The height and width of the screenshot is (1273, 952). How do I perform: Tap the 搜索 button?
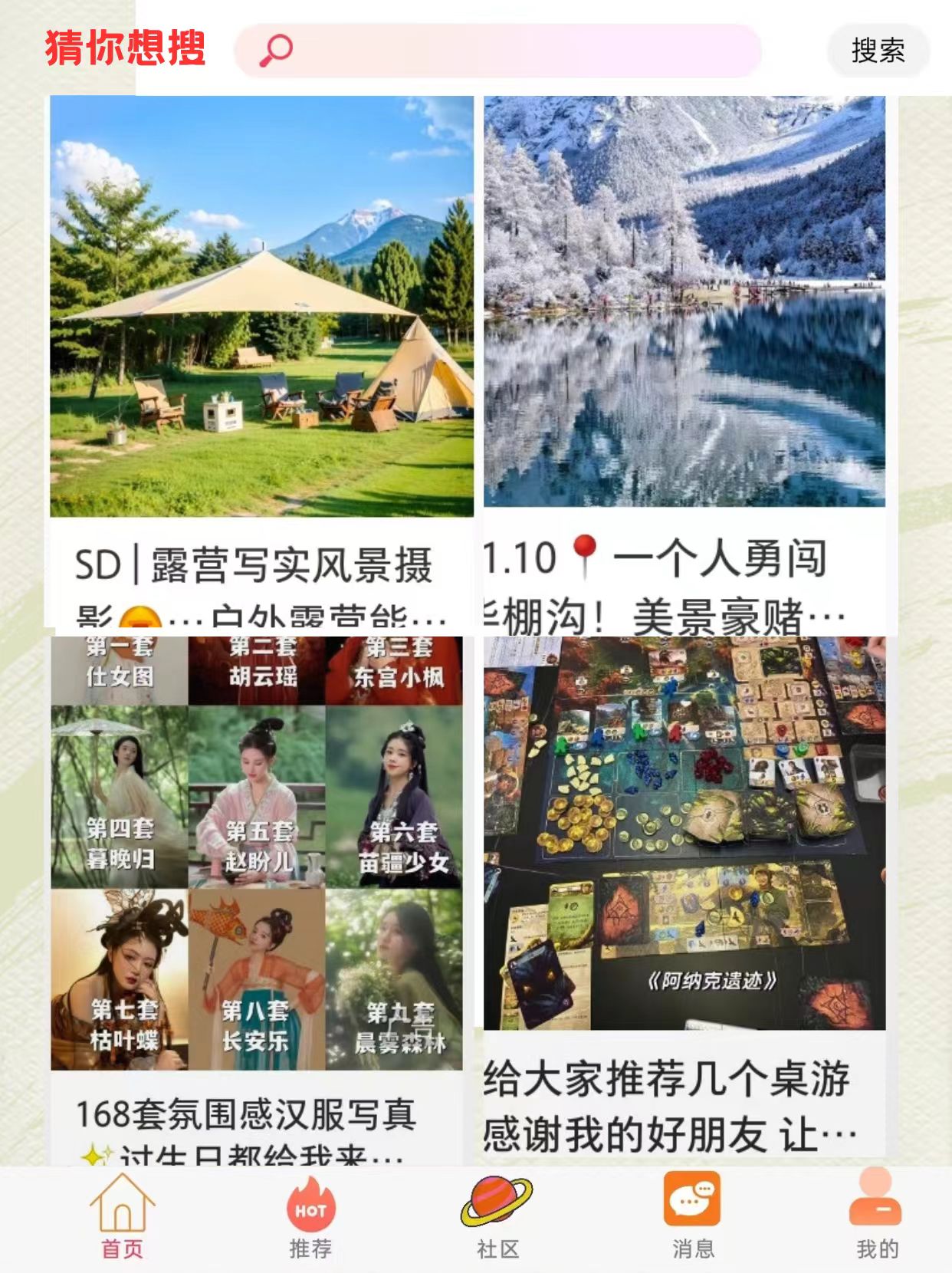tap(878, 51)
